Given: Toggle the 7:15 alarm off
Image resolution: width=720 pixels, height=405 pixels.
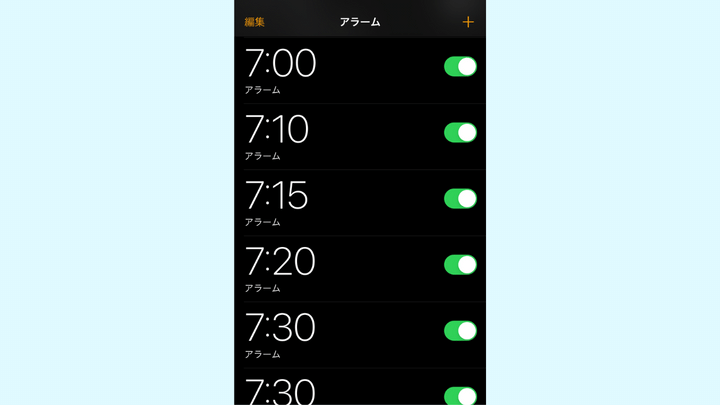Looking at the screenshot, I should [x=460, y=199].
